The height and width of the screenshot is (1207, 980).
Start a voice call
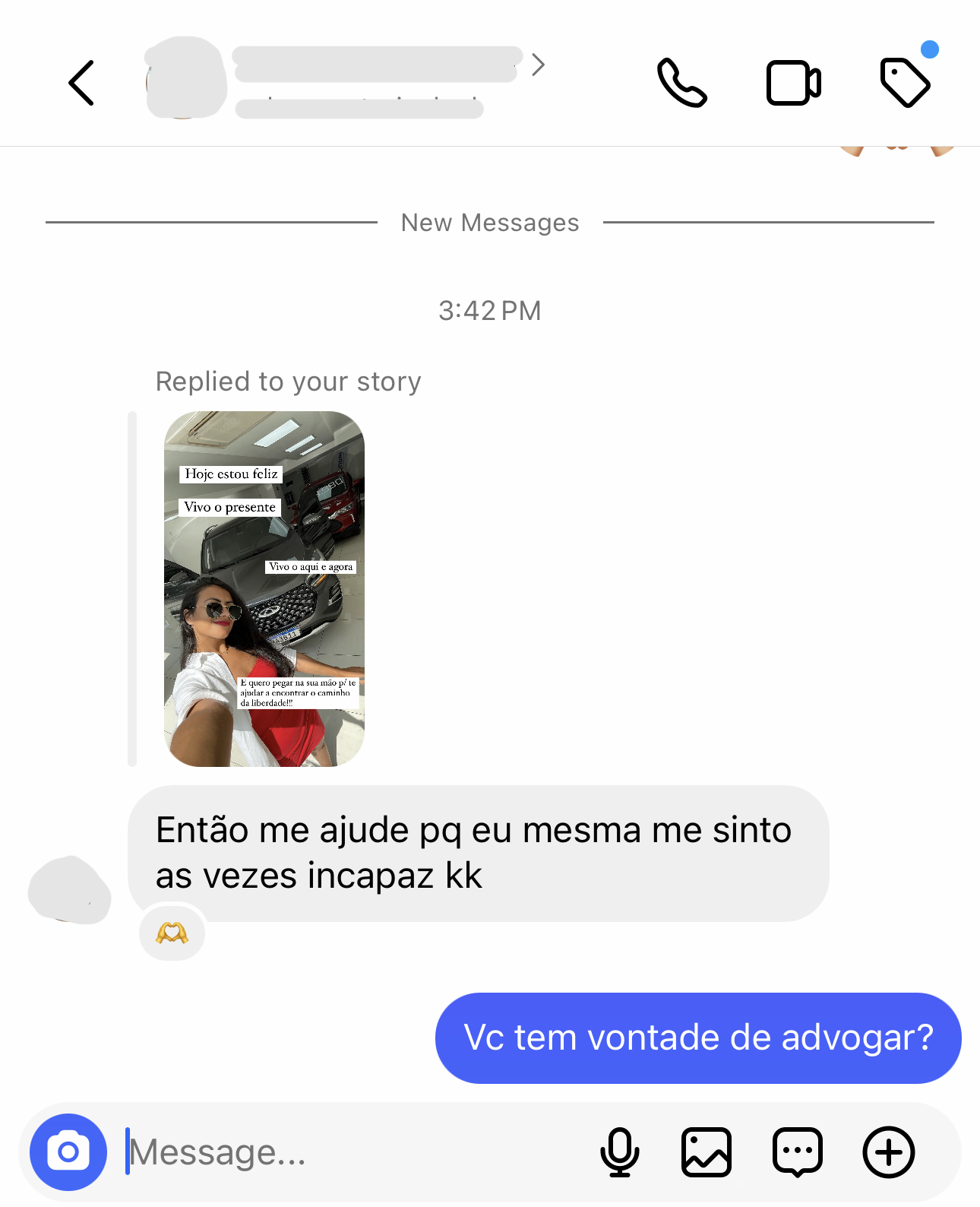[x=681, y=83]
